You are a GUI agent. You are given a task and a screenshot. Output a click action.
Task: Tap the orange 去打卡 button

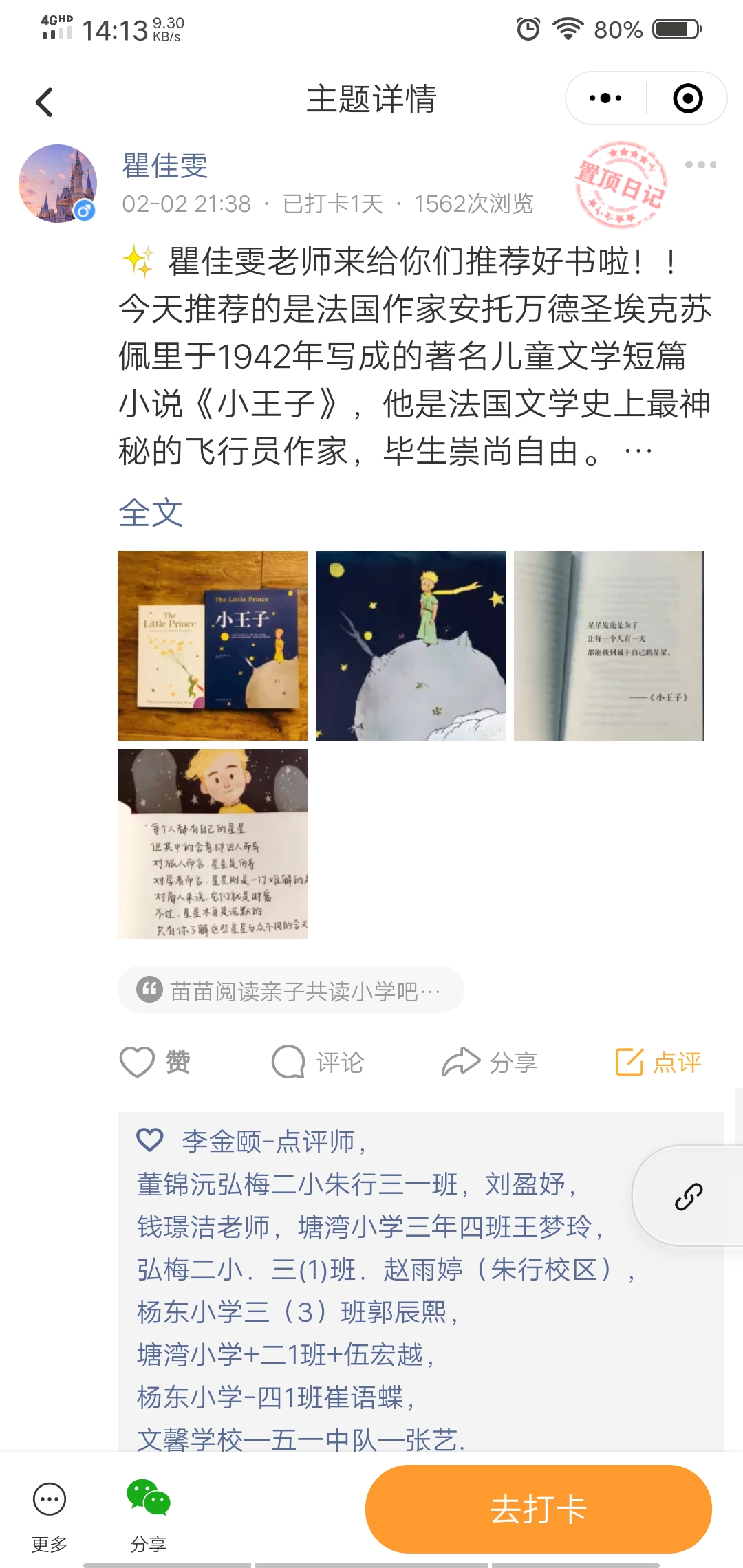538,1510
